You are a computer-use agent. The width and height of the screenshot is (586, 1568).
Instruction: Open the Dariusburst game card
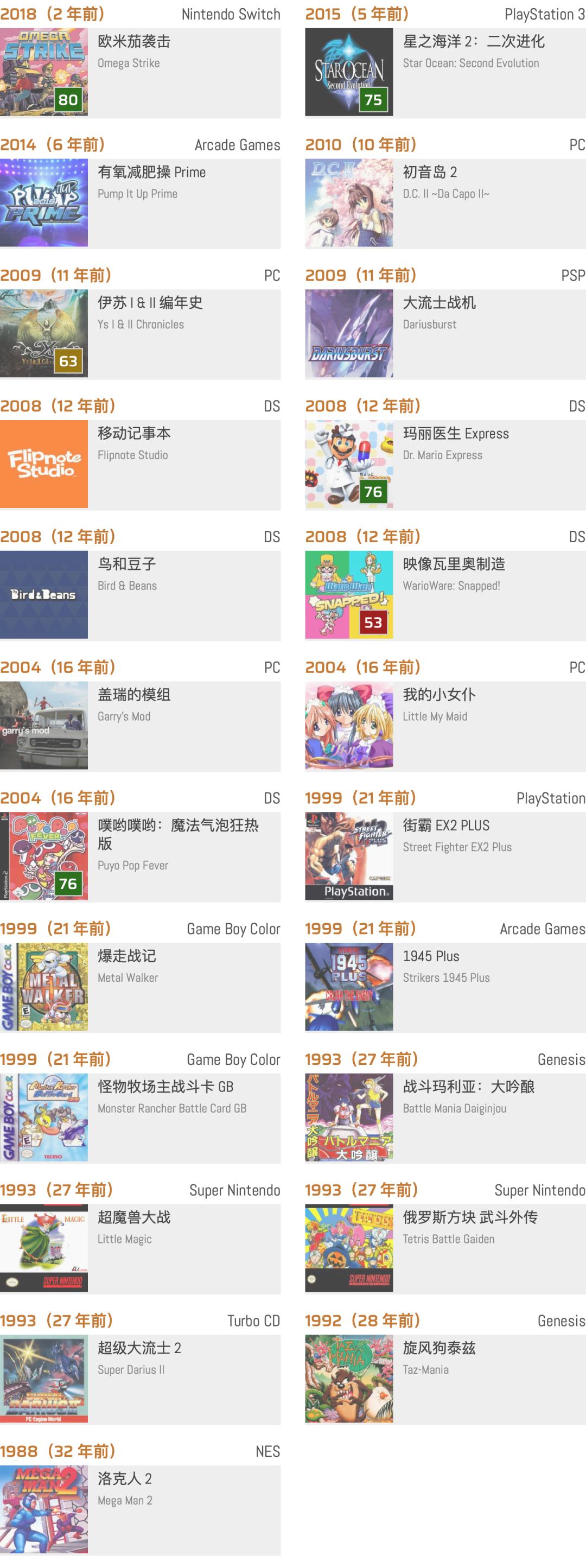click(445, 334)
